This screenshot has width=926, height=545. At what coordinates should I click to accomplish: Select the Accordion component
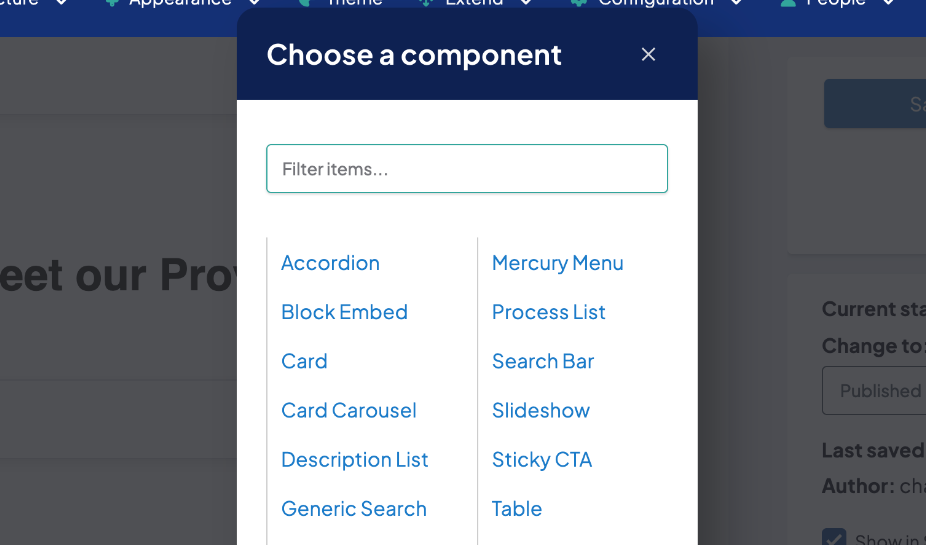click(x=330, y=263)
